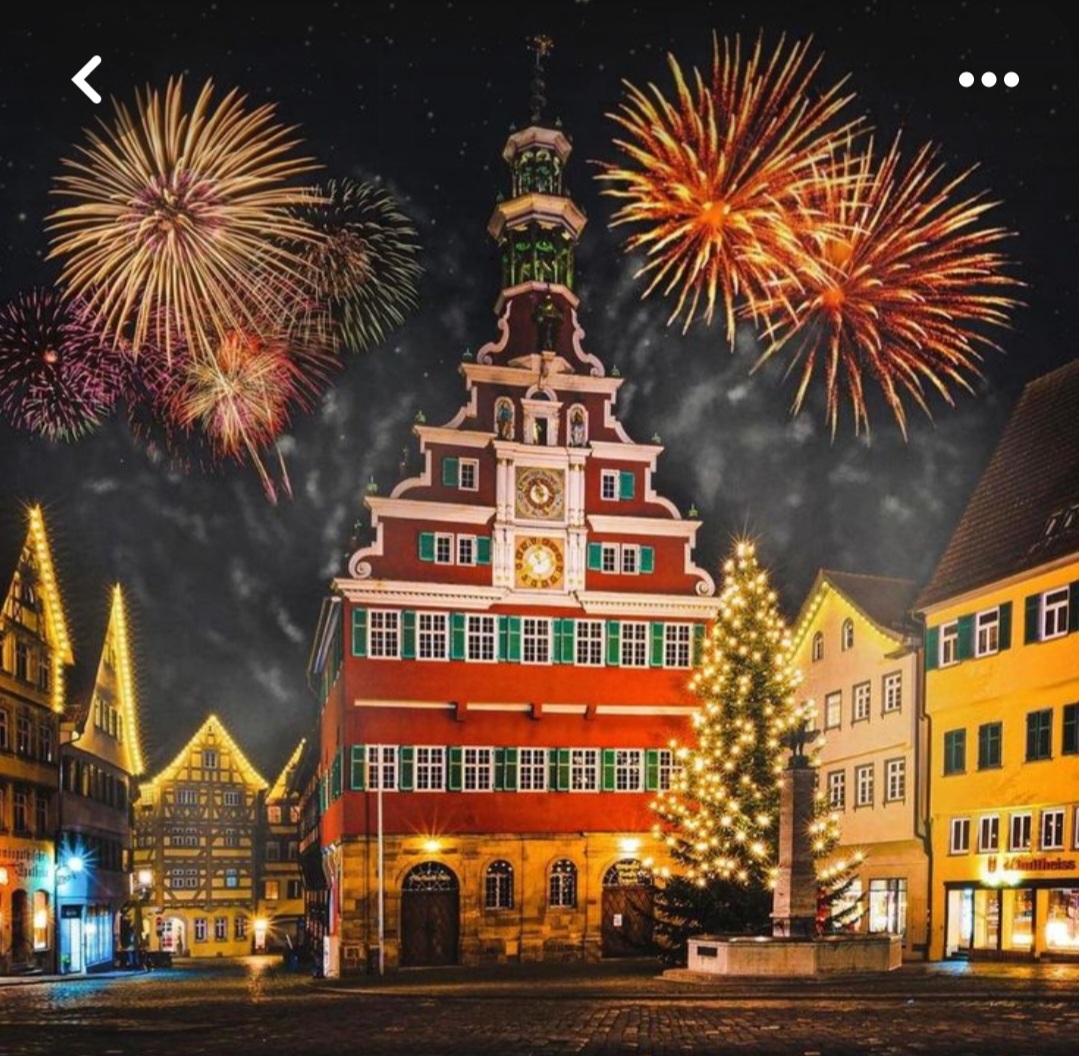
Task: Open the three-dot overflow menu
Action: (988, 79)
